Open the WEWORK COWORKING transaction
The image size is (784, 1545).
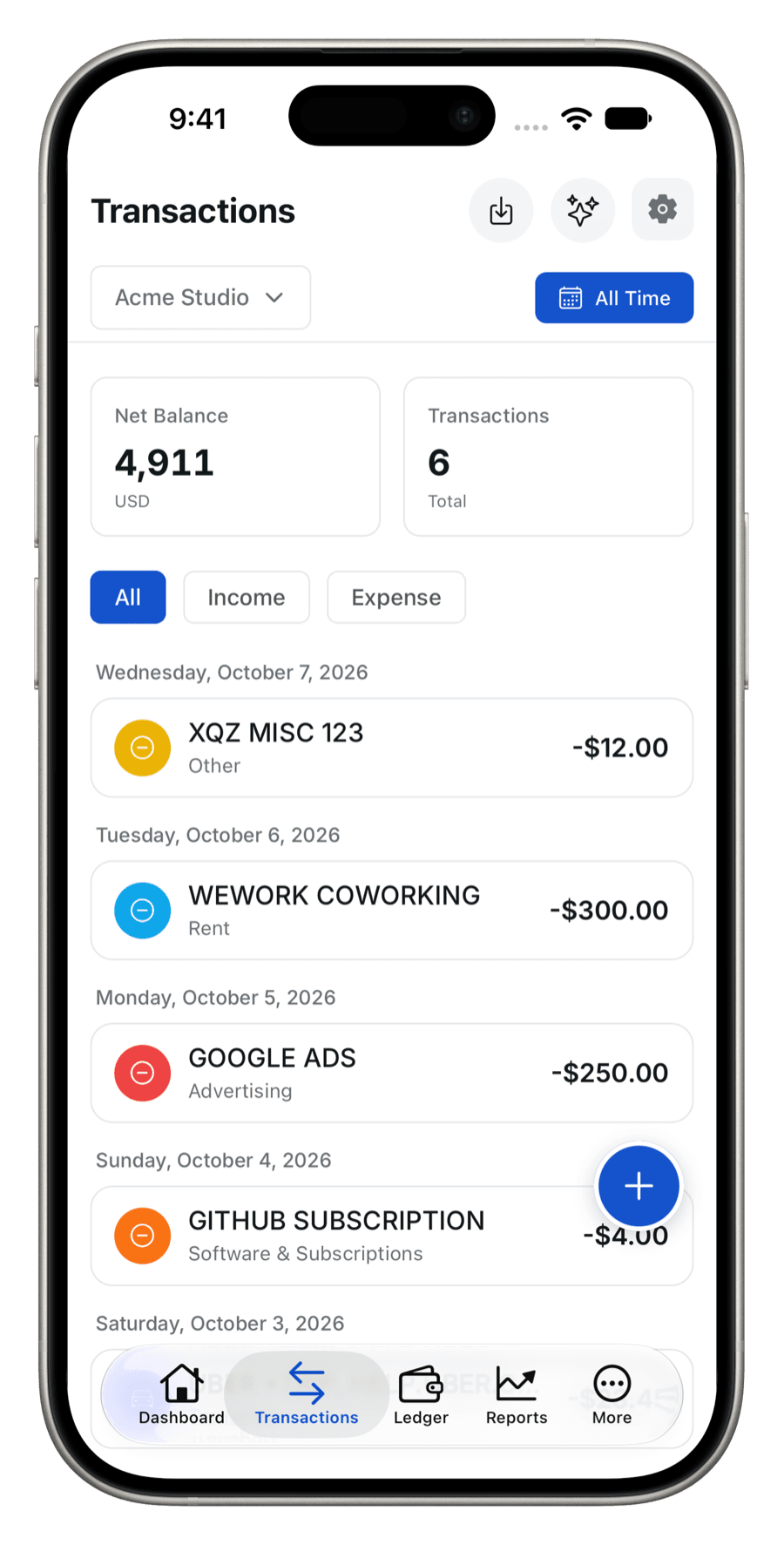pos(392,911)
